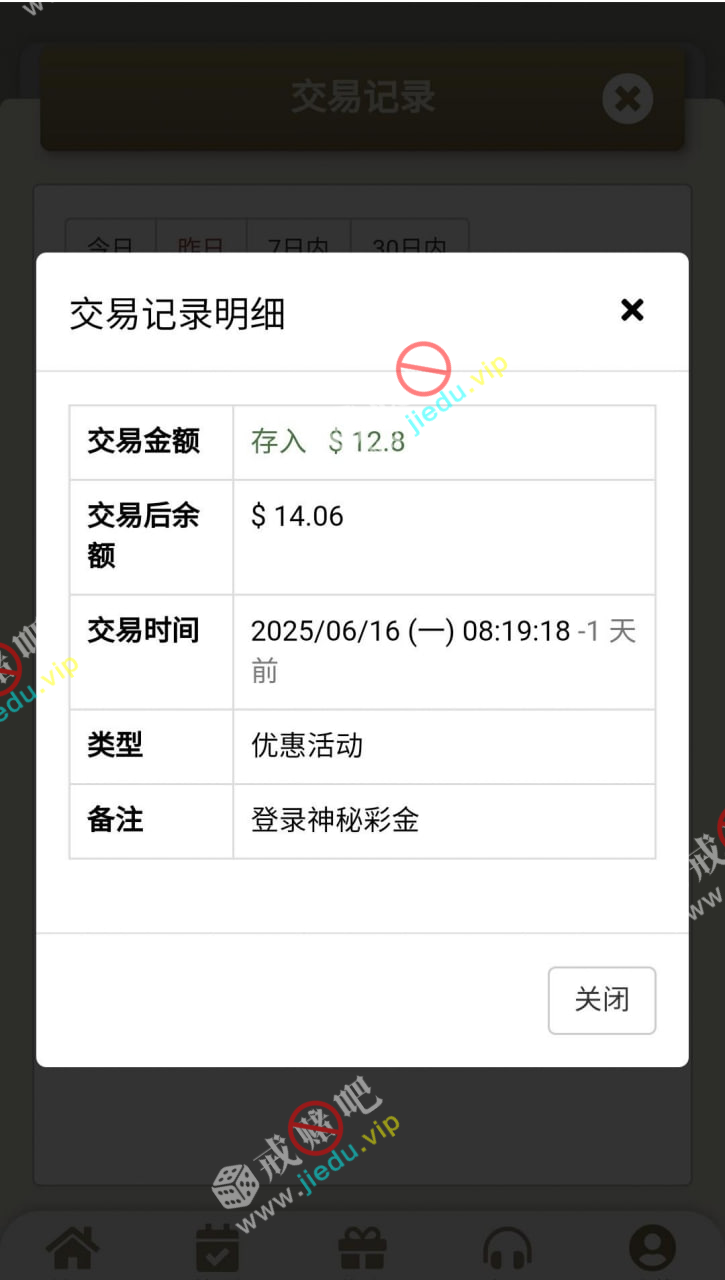Open the gift promotions tab
The height and width of the screenshot is (1280, 725).
[362, 1250]
